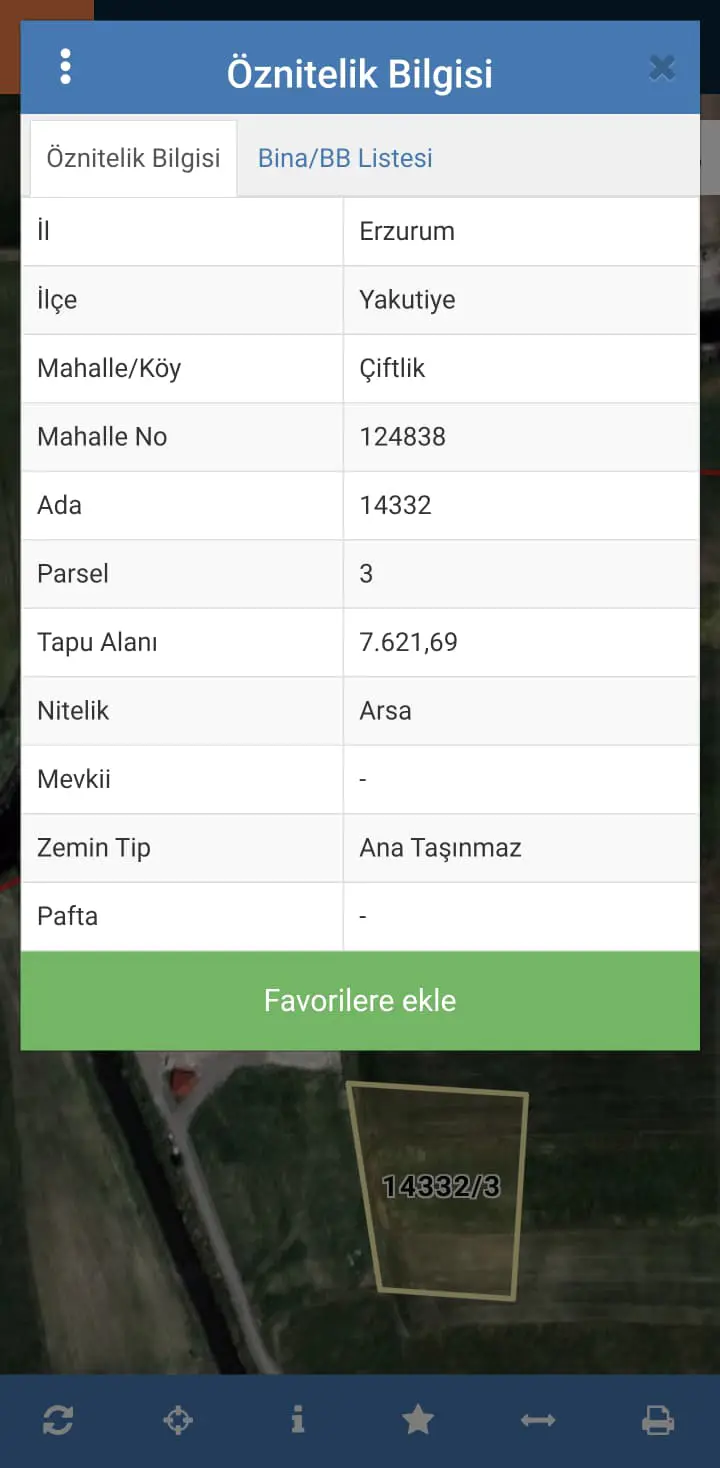This screenshot has height=1468, width=720.
Task: Open the three-dot overflow menu
Action: coord(66,67)
